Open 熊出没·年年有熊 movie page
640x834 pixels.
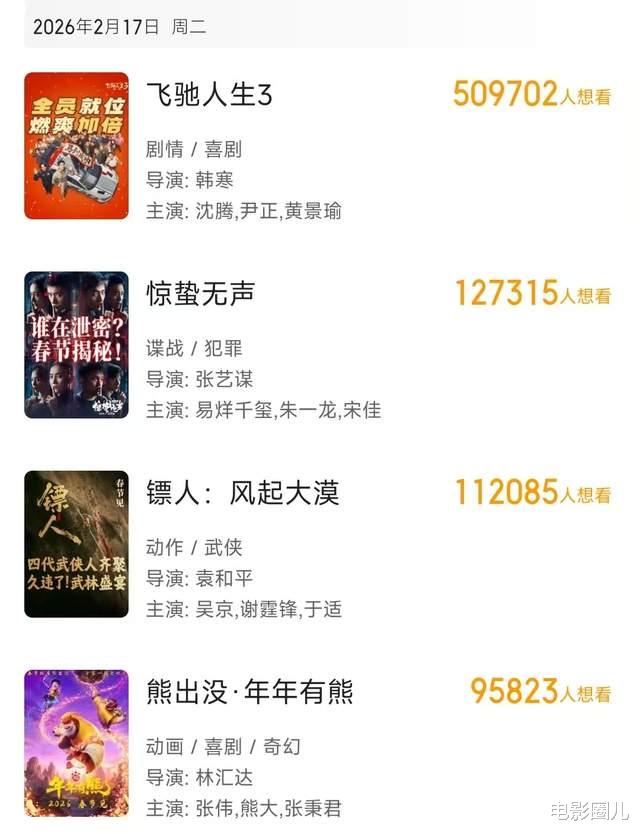[x=249, y=691]
